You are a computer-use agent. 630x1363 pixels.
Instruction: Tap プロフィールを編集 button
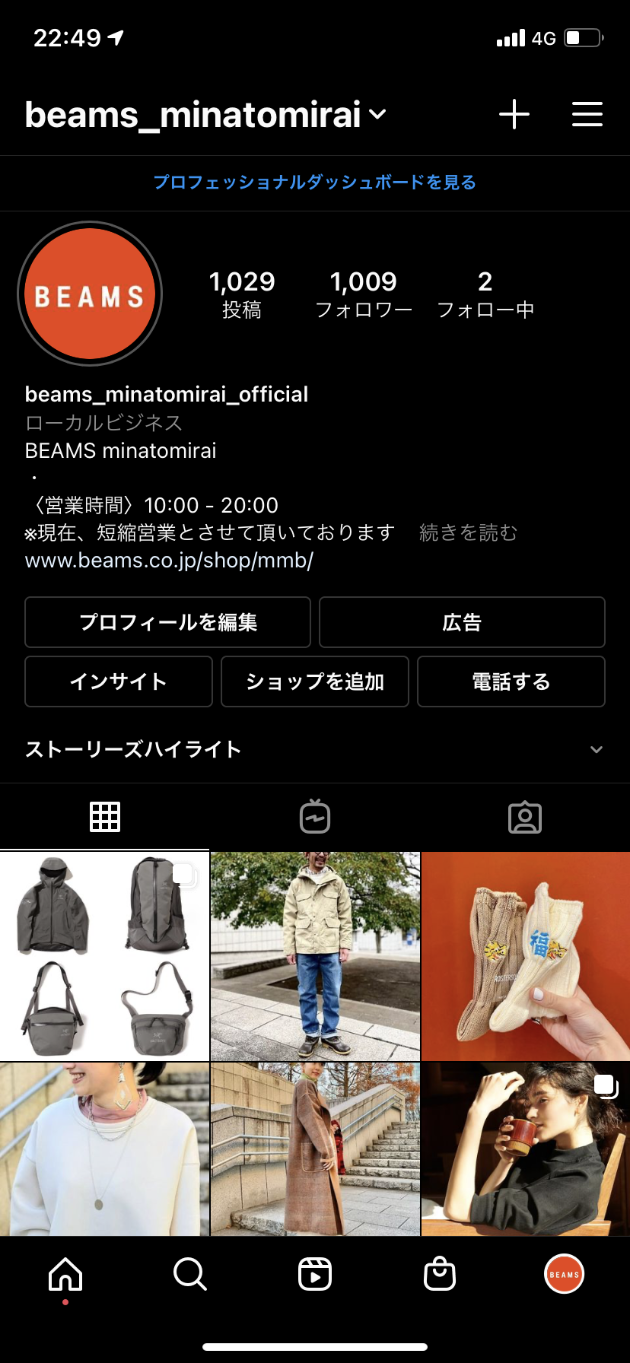point(168,622)
